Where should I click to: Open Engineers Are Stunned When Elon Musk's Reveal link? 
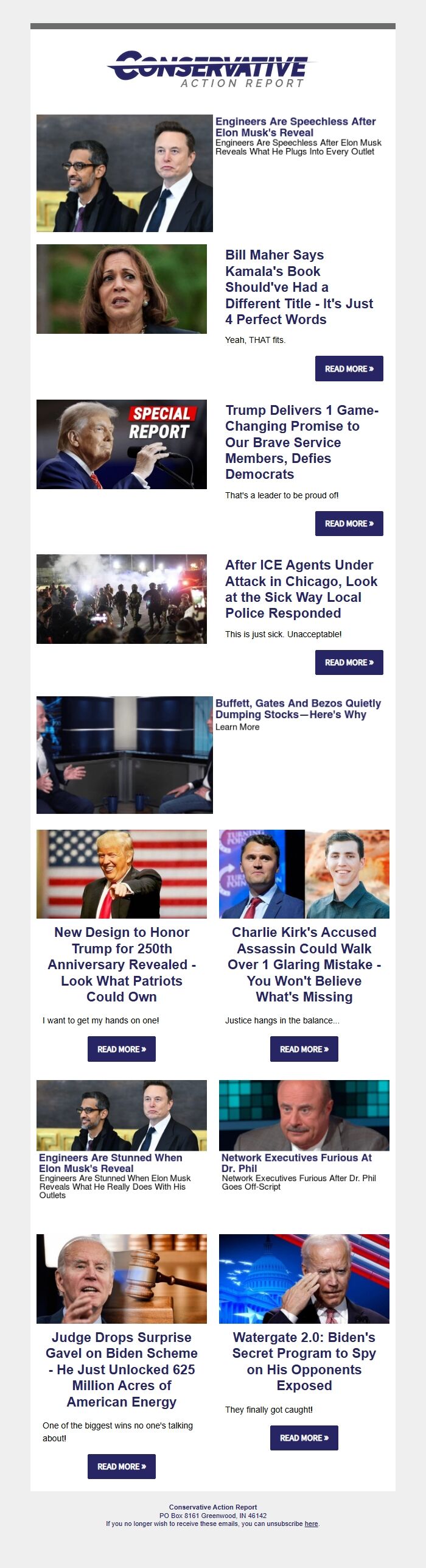tap(110, 1162)
